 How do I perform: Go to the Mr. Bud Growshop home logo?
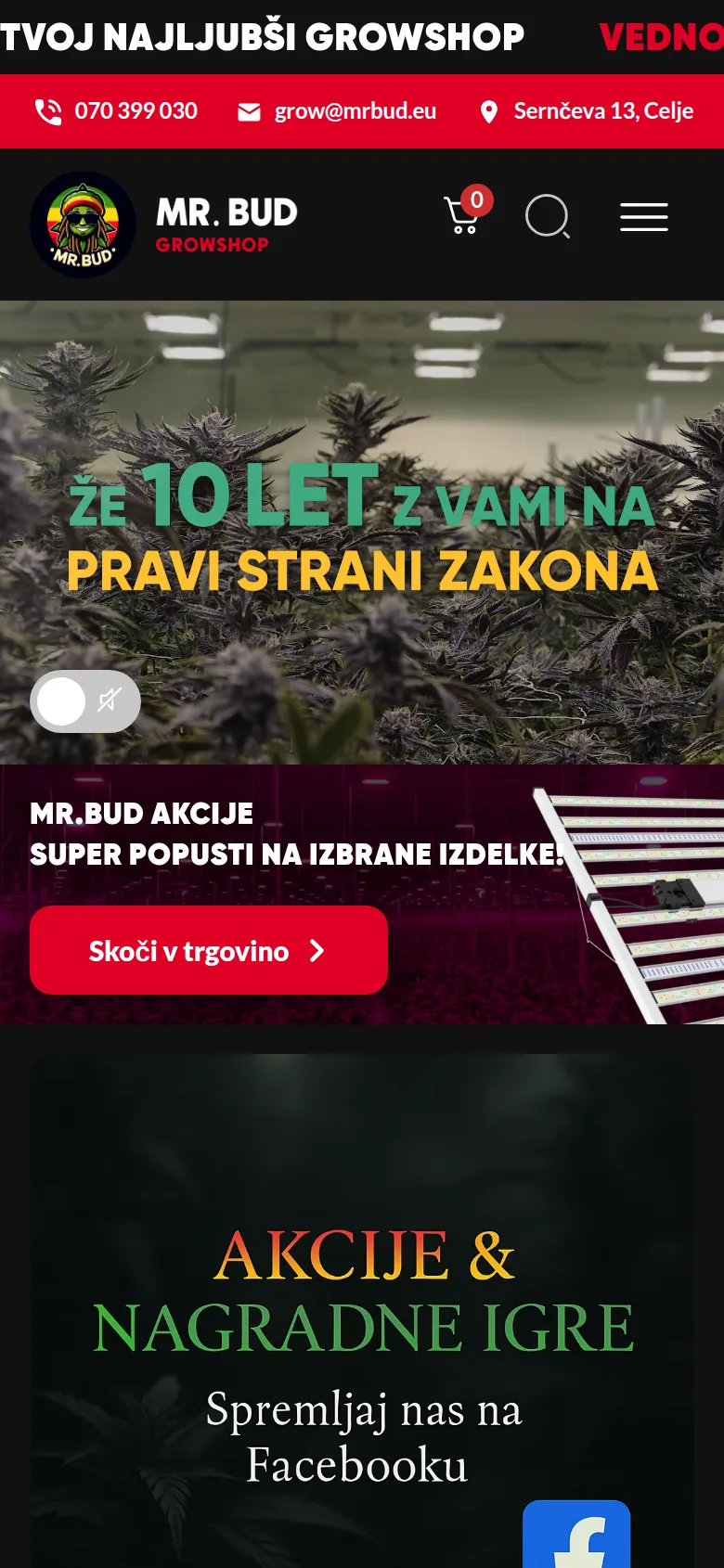164,225
